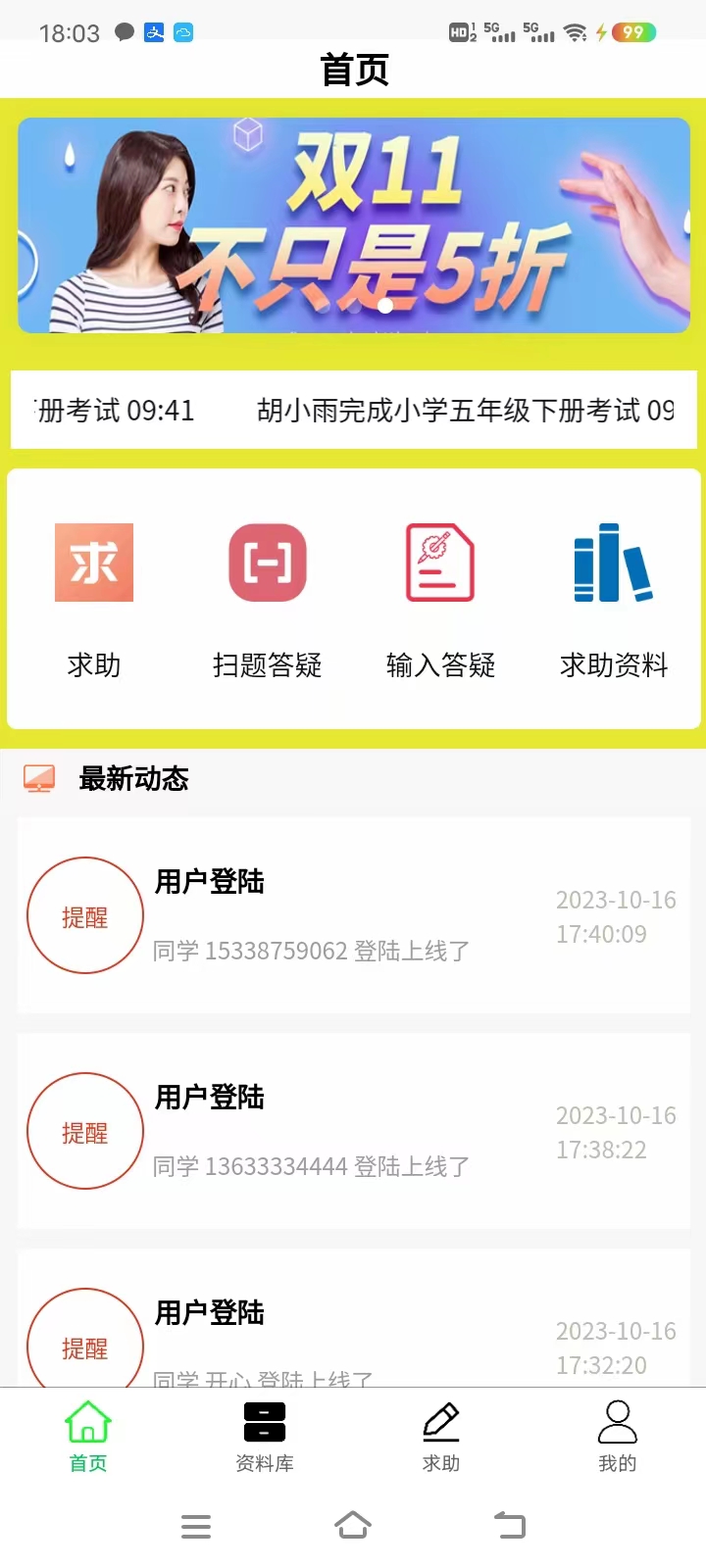Tap the scrolling exam news ticker

tap(353, 410)
